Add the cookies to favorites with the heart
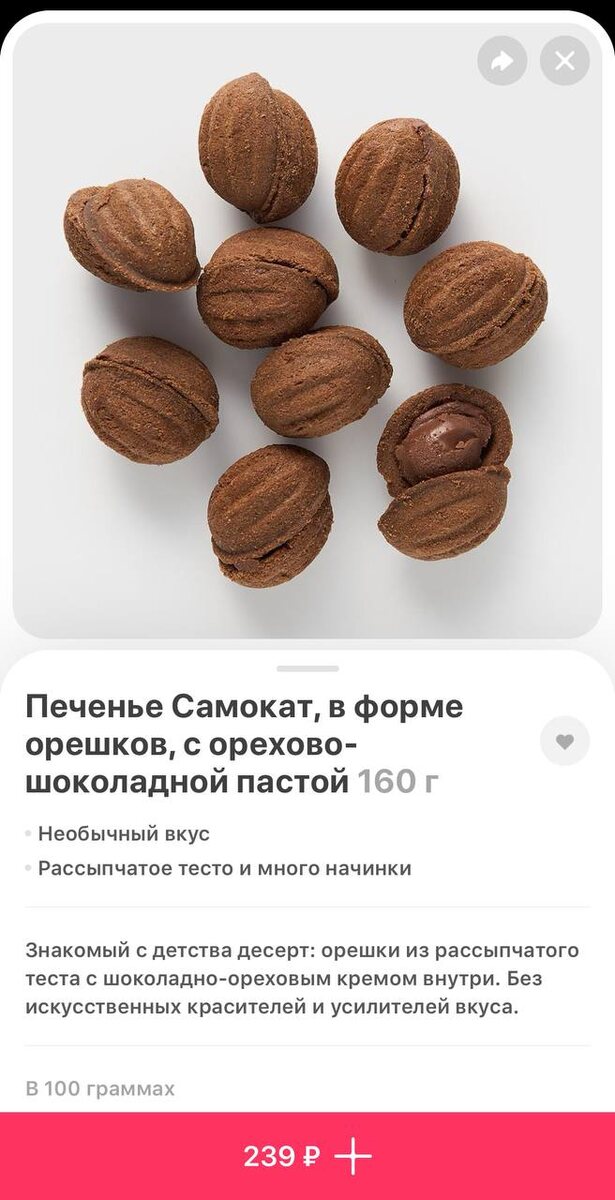The height and width of the screenshot is (1200, 615). (x=565, y=741)
